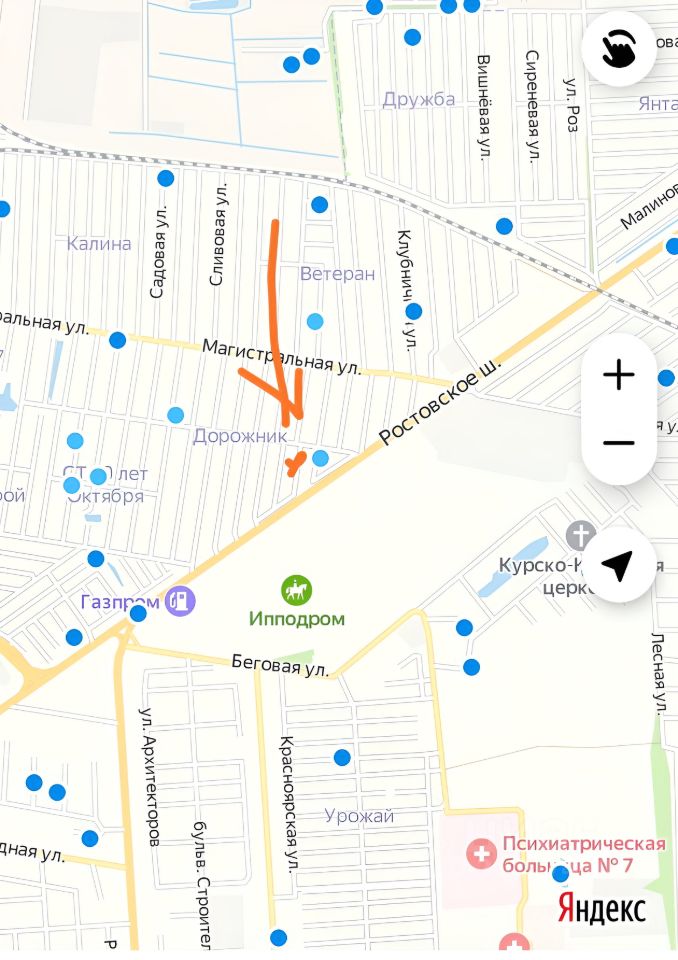Open the Психиатрическая больница № 7 marker
Viewport: 678px width, 960px height.
click(x=482, y=855)
